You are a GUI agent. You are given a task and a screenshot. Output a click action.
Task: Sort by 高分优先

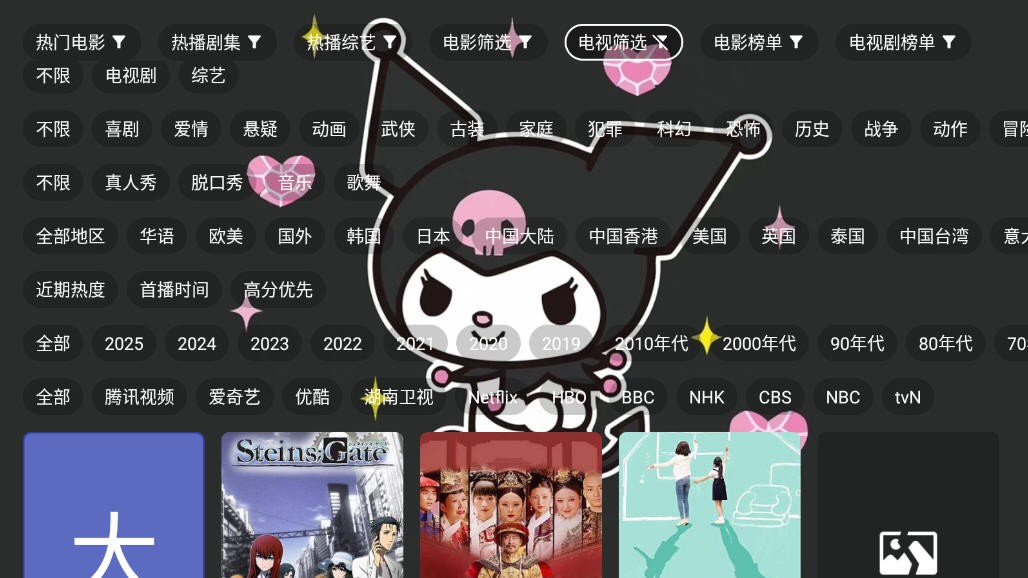(278, 290)
